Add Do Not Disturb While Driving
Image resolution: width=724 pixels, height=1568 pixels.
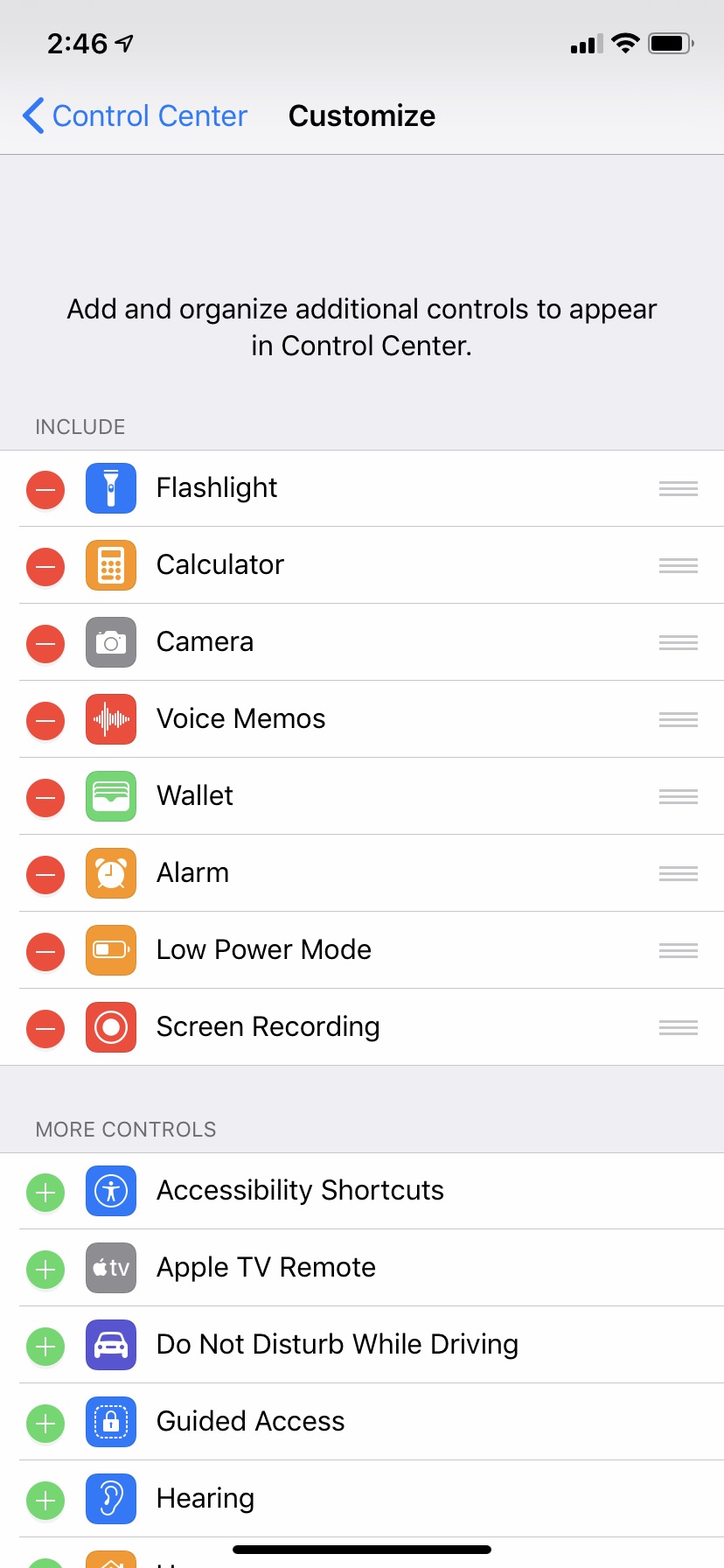(x=45, y=1346)
